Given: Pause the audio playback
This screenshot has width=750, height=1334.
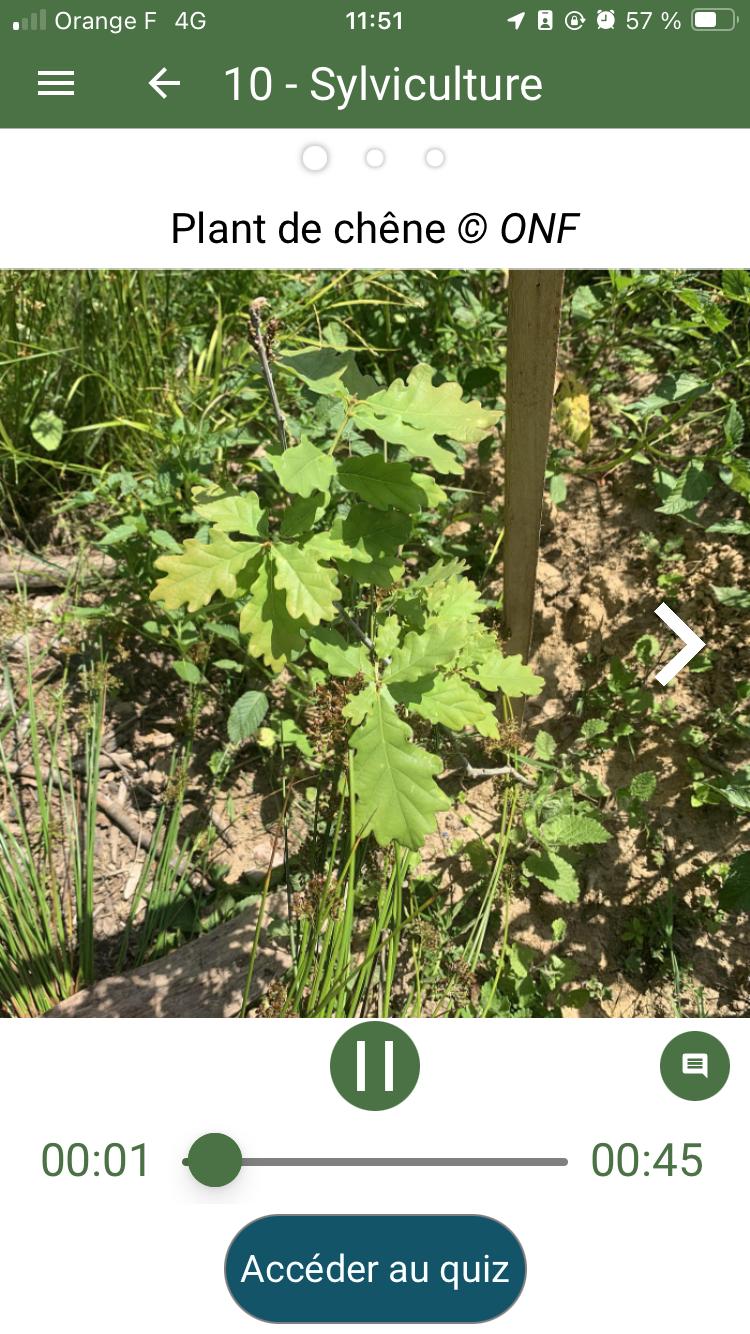Looking at the screenshot, I should 375,1066.
